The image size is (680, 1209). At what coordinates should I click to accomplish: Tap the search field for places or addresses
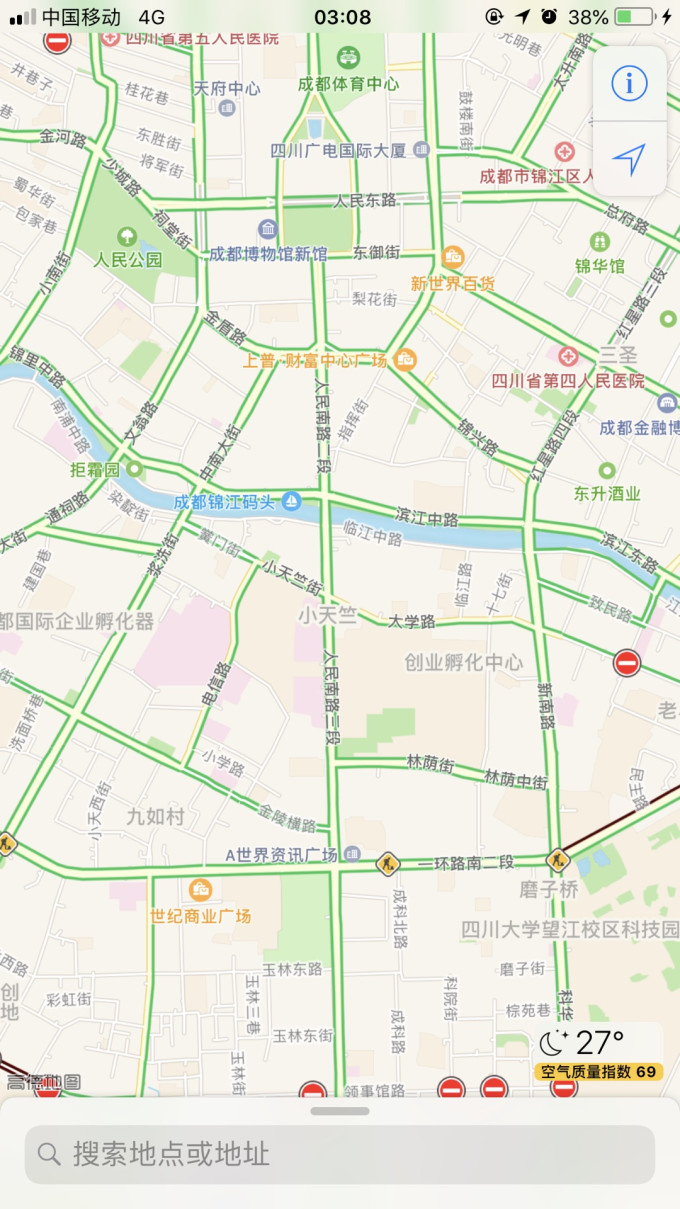click(x=340, y=1154)
